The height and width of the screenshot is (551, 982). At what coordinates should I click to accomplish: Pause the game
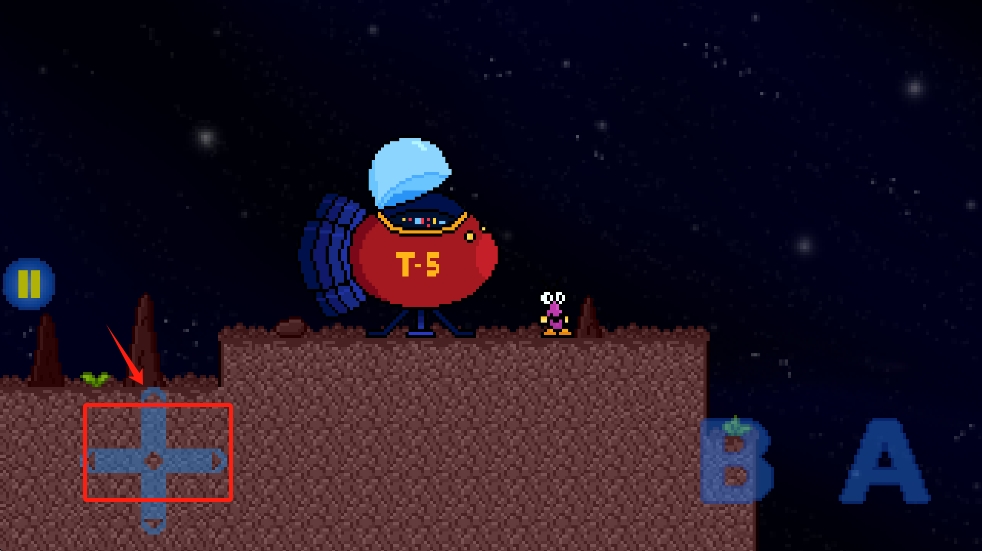click(28, 284)
